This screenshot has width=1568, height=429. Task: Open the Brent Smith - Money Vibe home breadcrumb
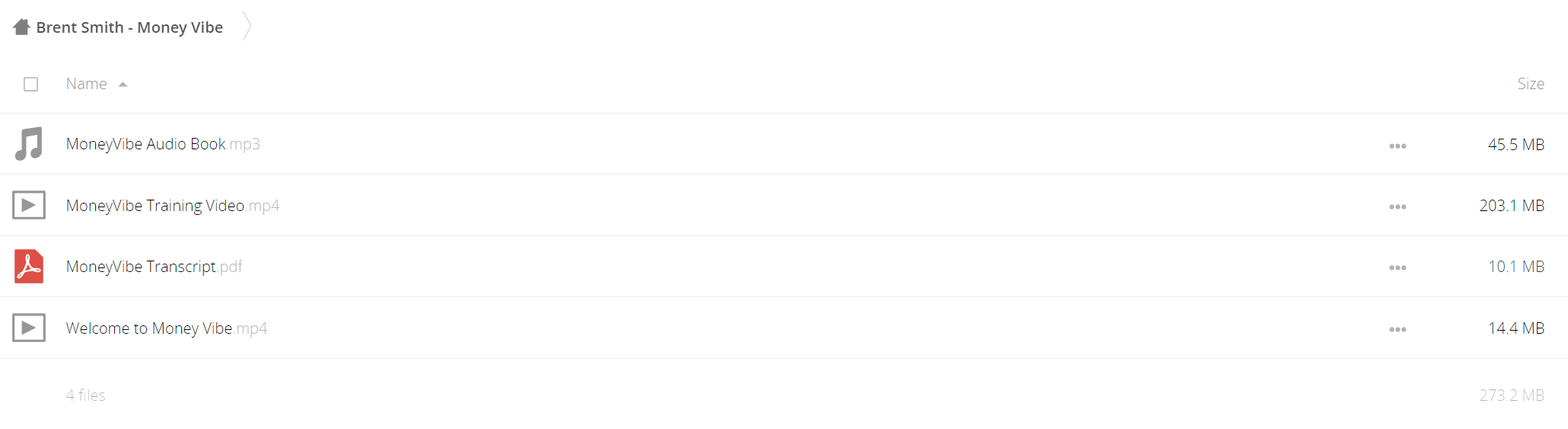pyautogui.click(x=119, y=27)
